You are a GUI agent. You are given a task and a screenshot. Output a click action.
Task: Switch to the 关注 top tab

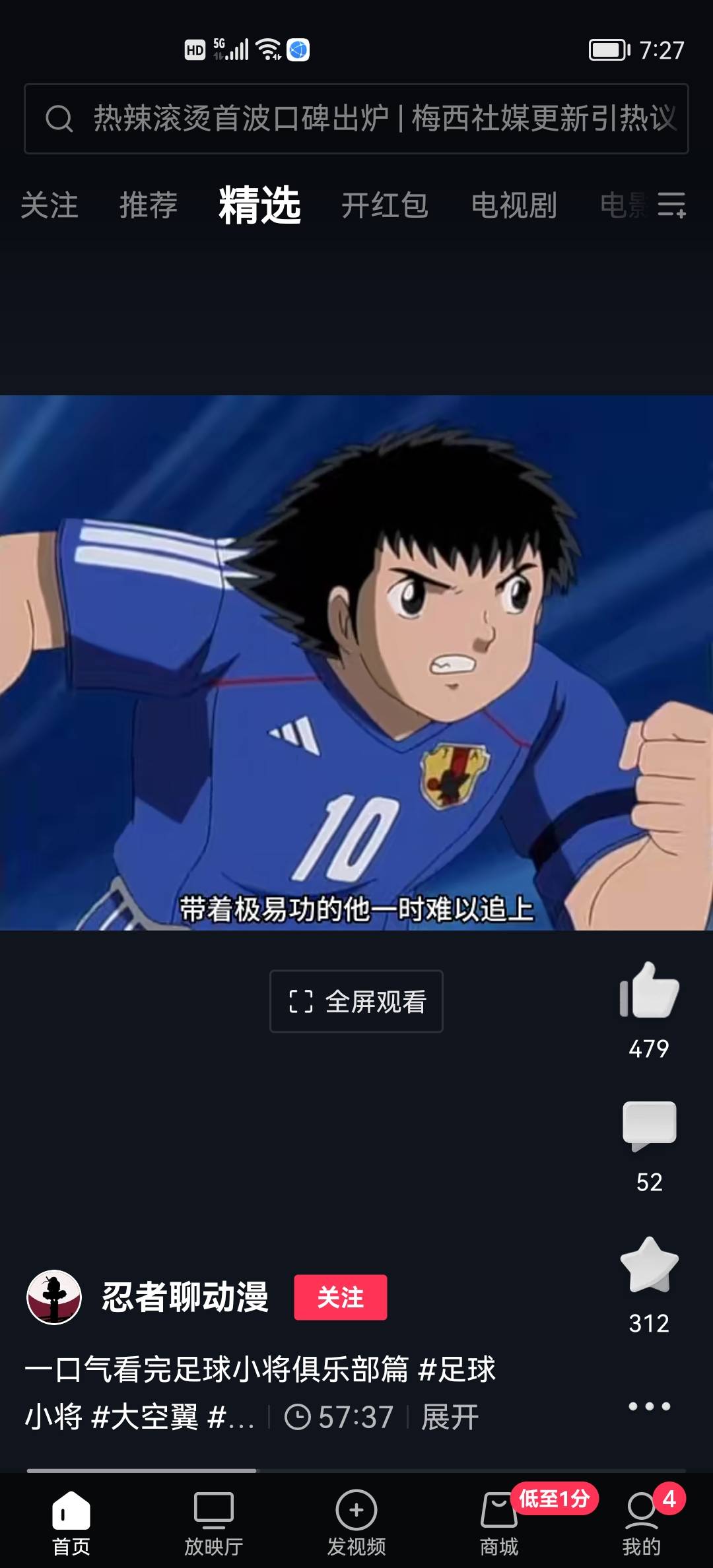50,205
